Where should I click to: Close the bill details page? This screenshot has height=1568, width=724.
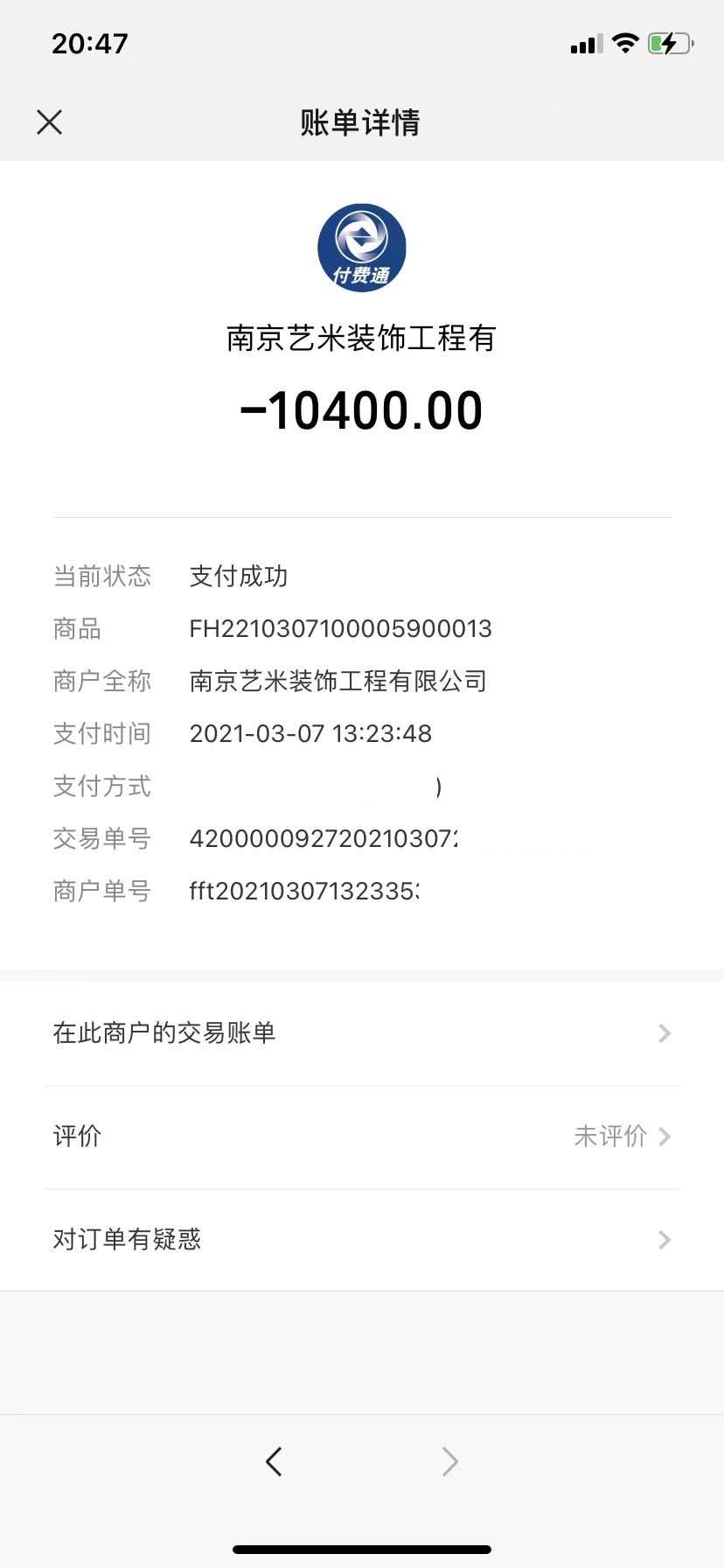[x=50, y=122]
